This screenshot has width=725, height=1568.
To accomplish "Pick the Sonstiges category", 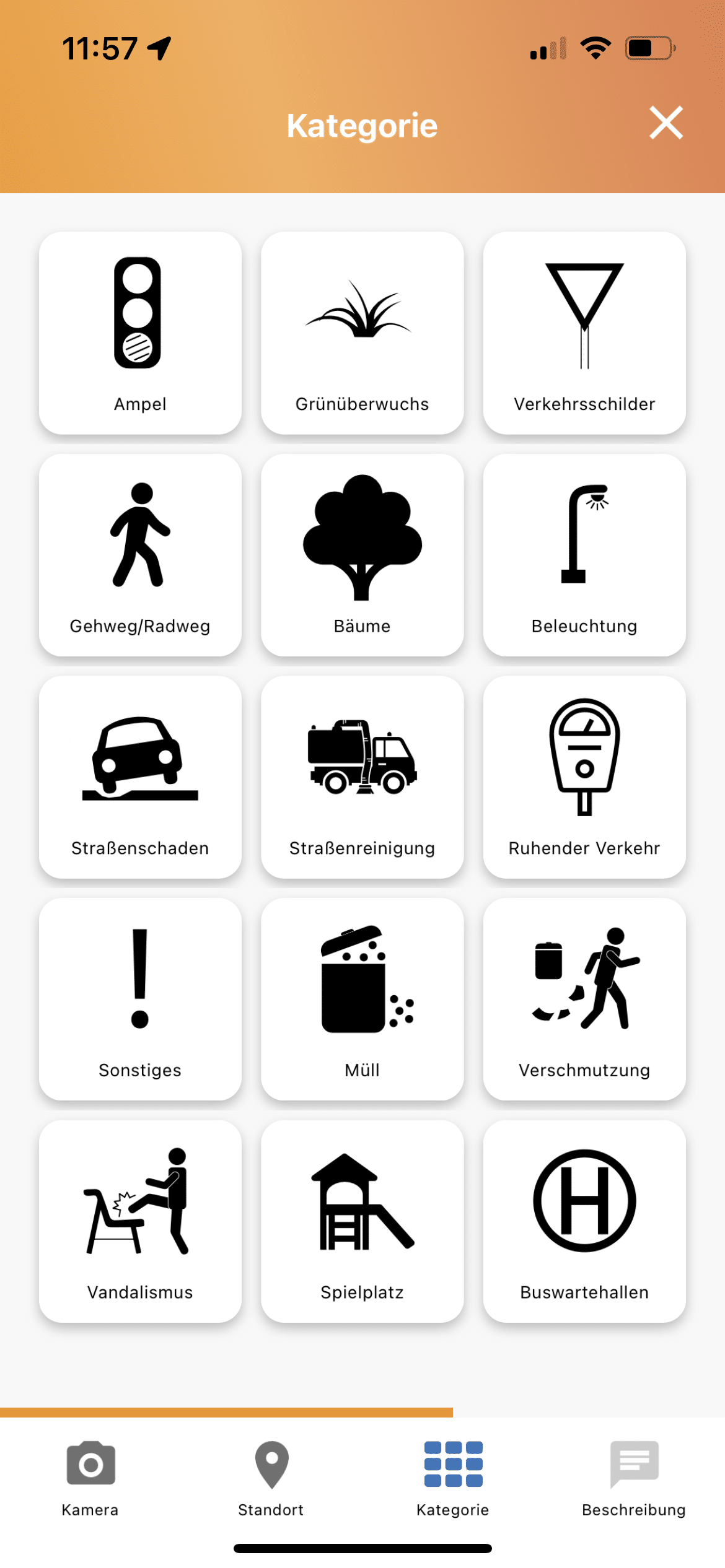I will click(x=140, y=999).
